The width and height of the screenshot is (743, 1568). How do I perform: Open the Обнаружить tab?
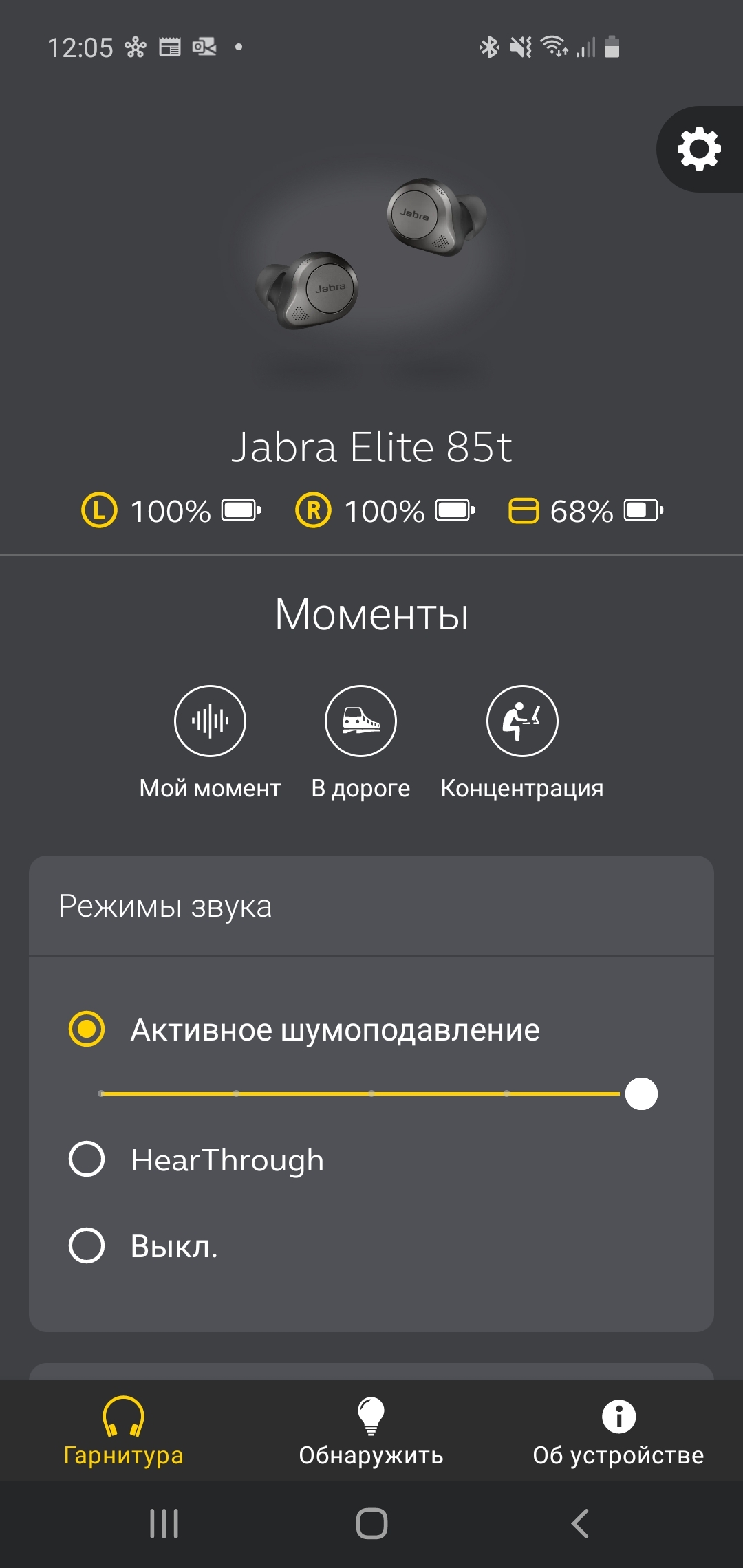(371, 1430)
